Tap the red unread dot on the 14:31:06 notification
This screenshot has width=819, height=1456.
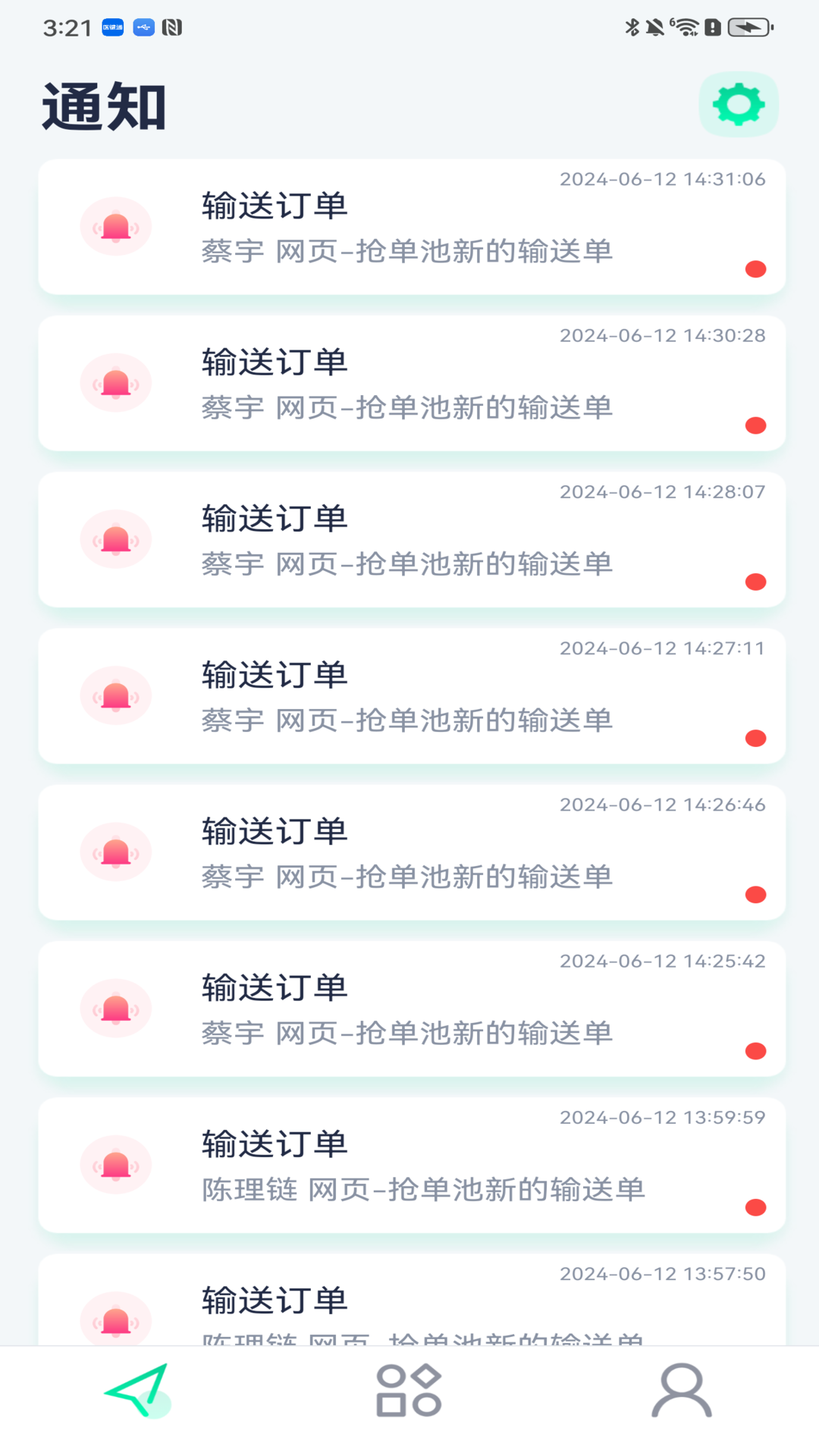point(755,268)
